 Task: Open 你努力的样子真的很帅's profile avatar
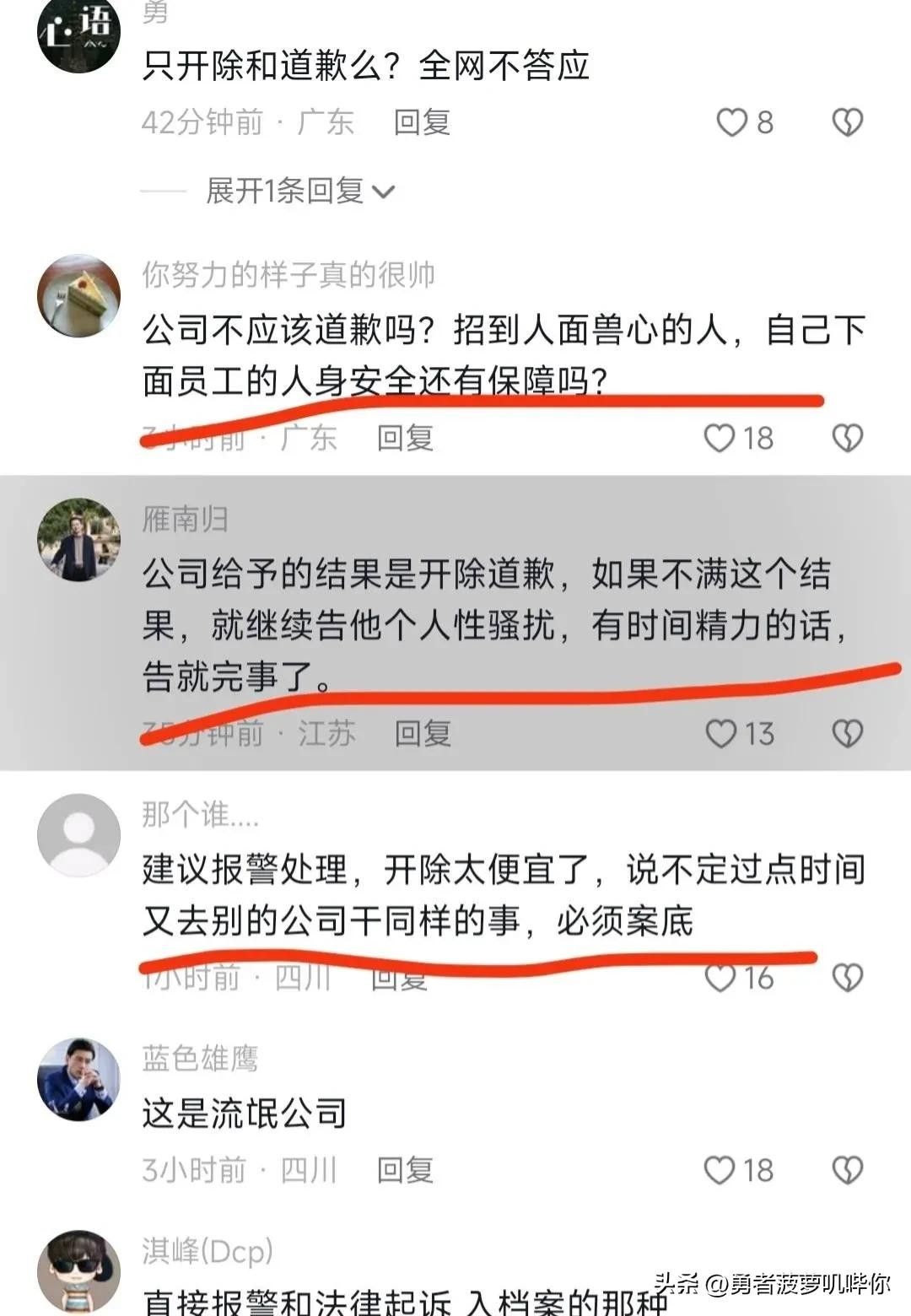78,296
